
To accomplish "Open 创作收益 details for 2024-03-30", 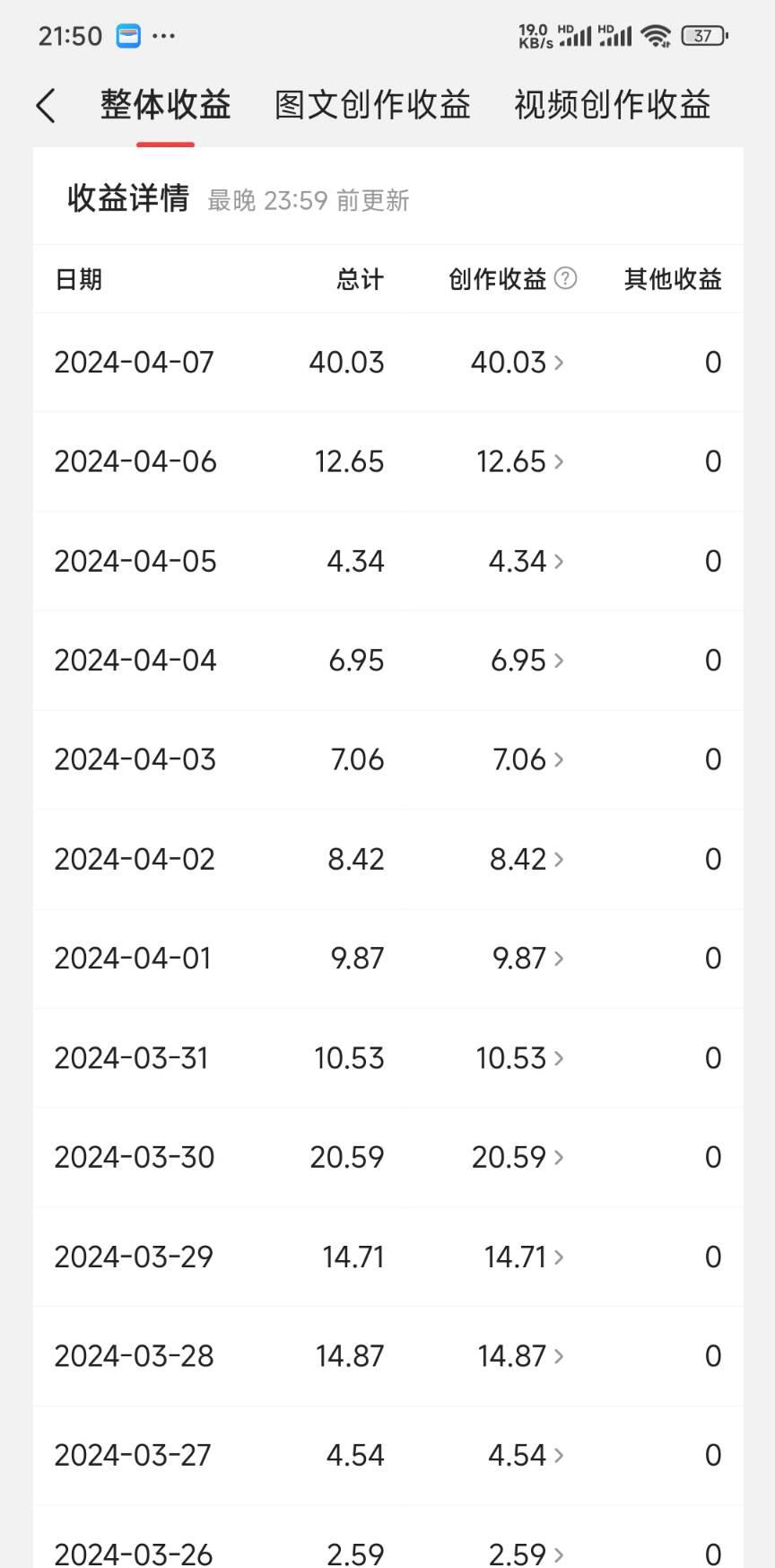I will [x=518, y=1157].
